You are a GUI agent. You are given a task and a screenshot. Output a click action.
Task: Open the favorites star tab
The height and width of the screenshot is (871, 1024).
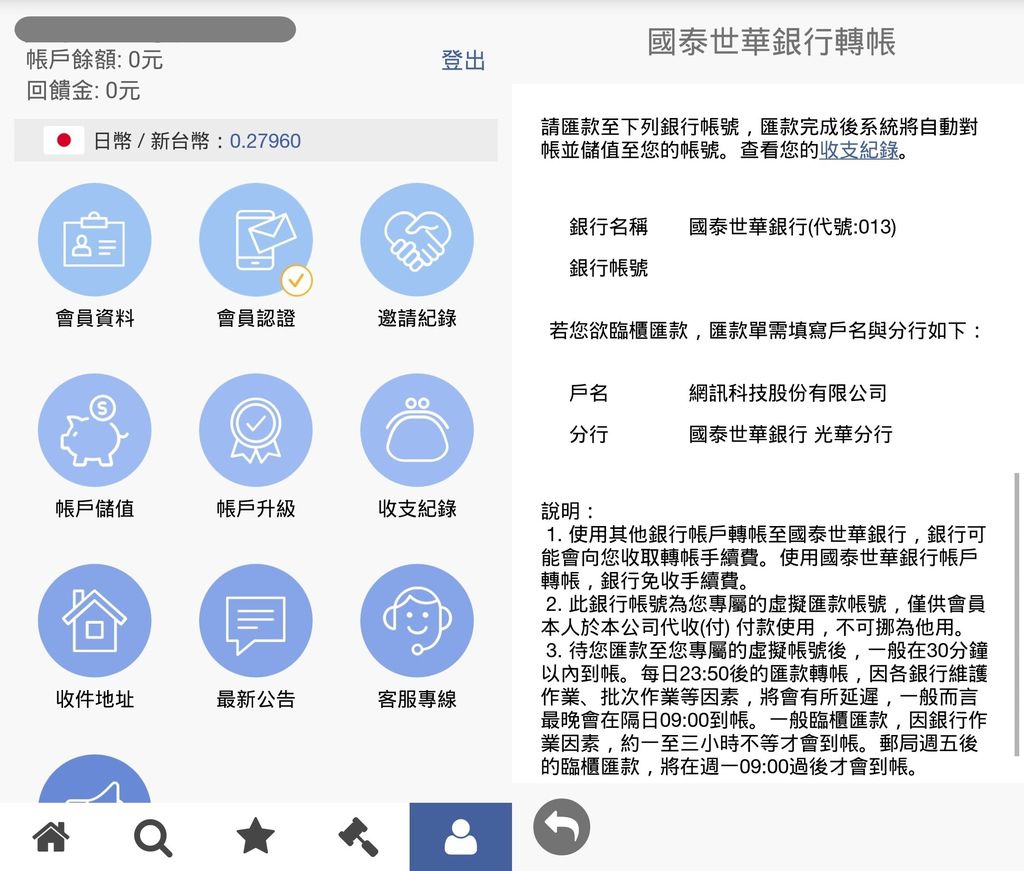coord(255,837)
